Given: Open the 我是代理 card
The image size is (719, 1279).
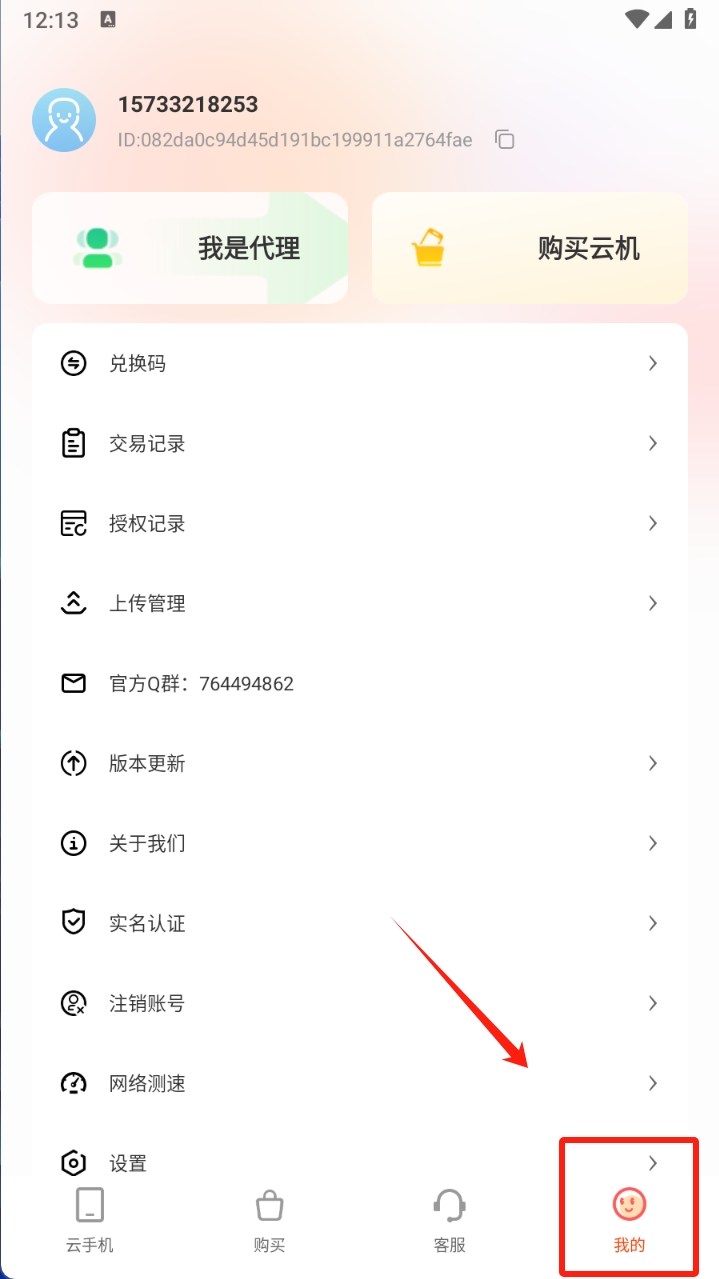Looking at the screenshot, I should [x=190, y=248].
